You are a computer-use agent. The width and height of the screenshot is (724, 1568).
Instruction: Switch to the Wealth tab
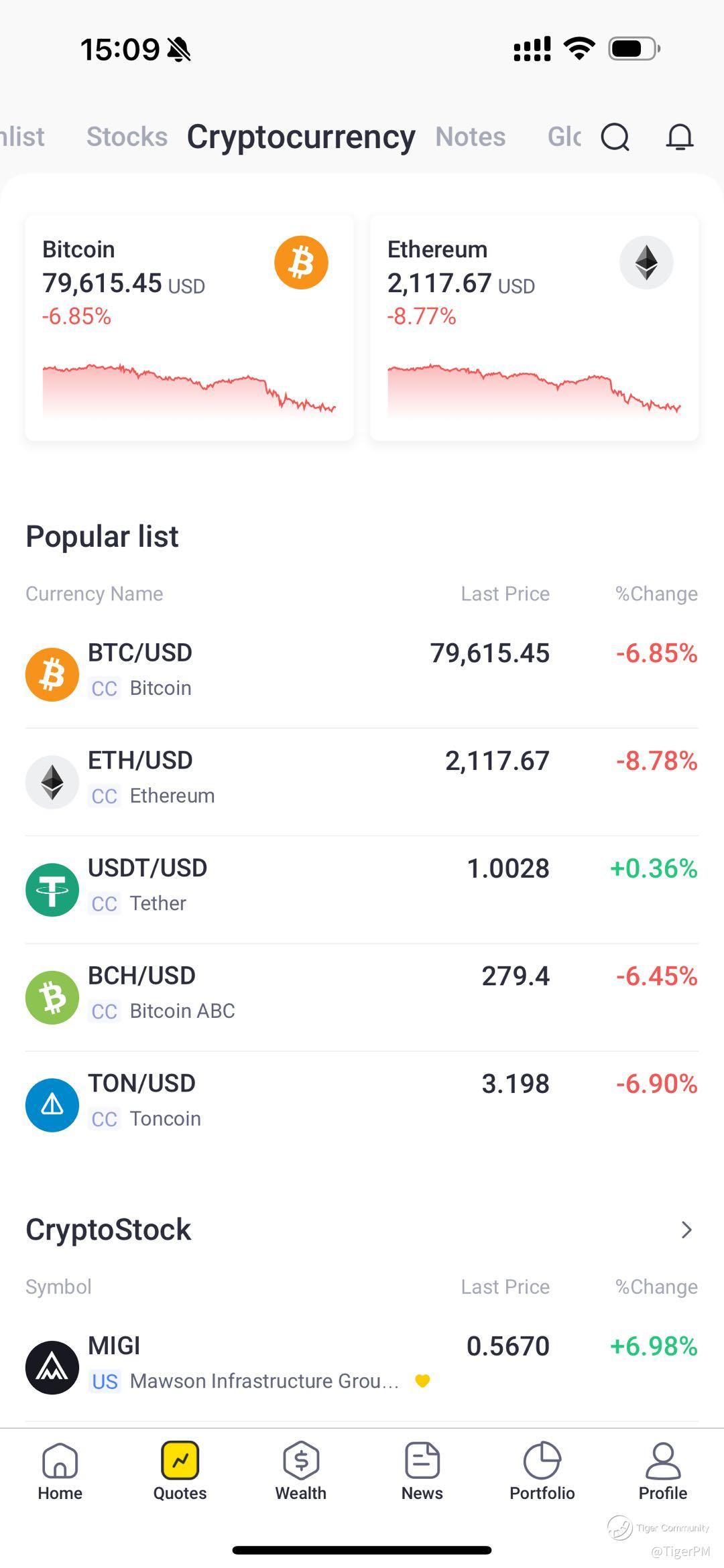tap(301, 1472)
